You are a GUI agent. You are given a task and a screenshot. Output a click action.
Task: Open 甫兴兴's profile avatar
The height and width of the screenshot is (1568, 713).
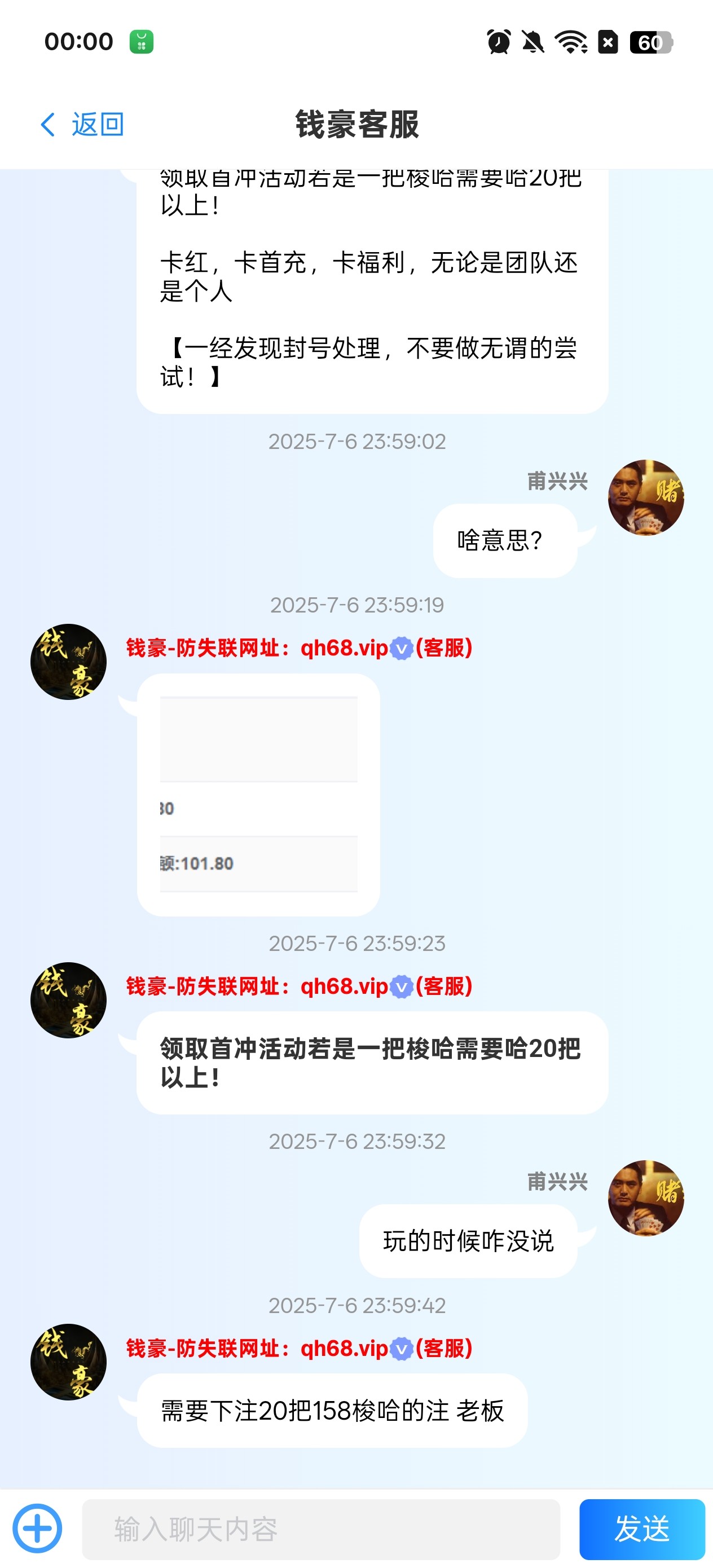coord(647,497)
